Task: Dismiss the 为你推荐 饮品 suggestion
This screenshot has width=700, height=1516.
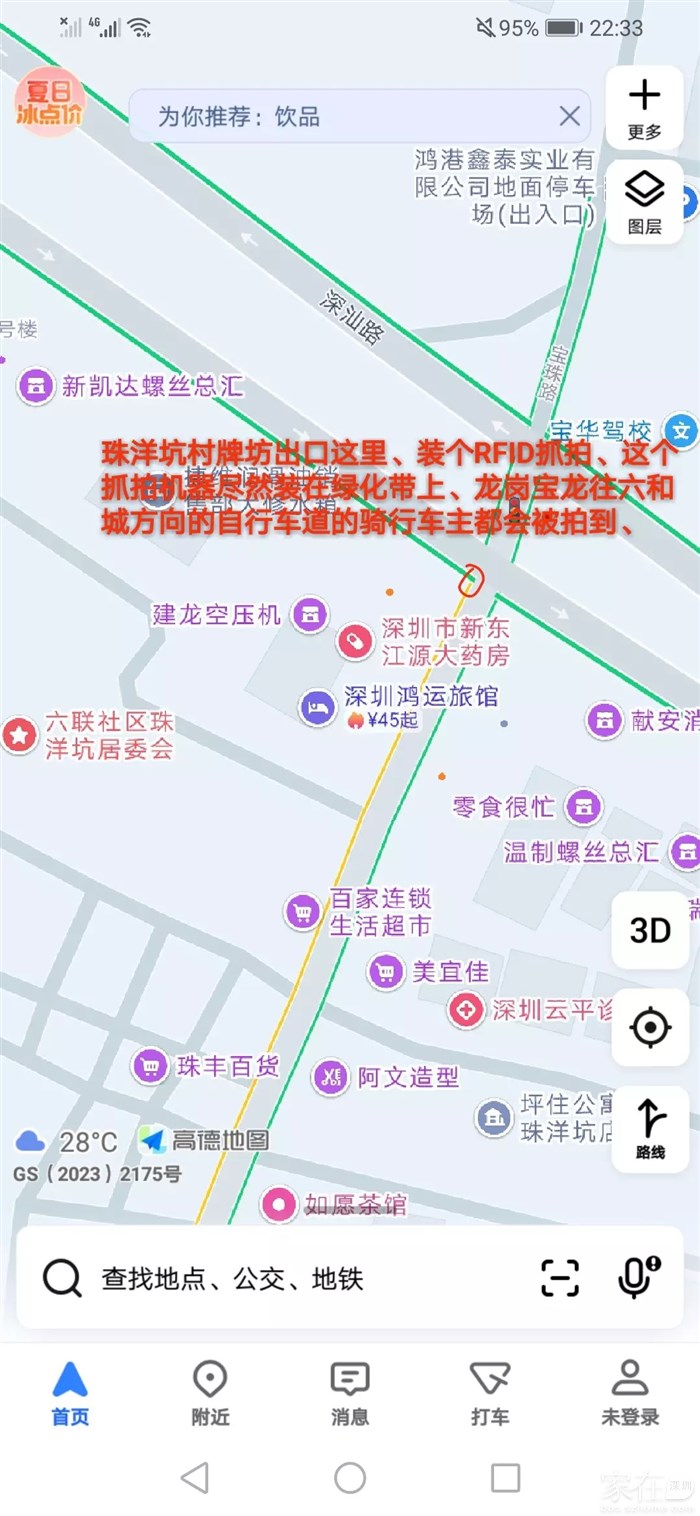Action: coord(569,116)
